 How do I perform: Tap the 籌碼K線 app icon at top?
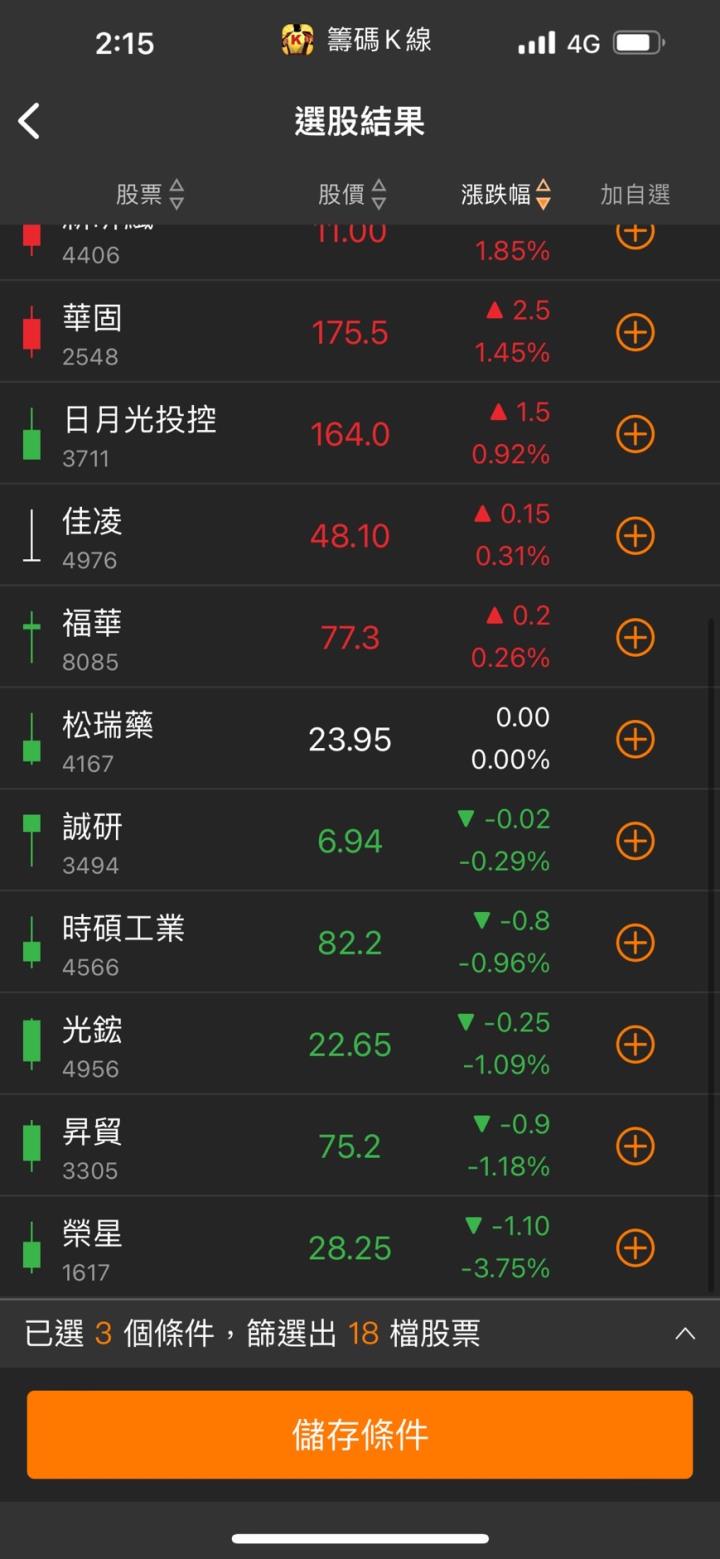pos(294,41)
